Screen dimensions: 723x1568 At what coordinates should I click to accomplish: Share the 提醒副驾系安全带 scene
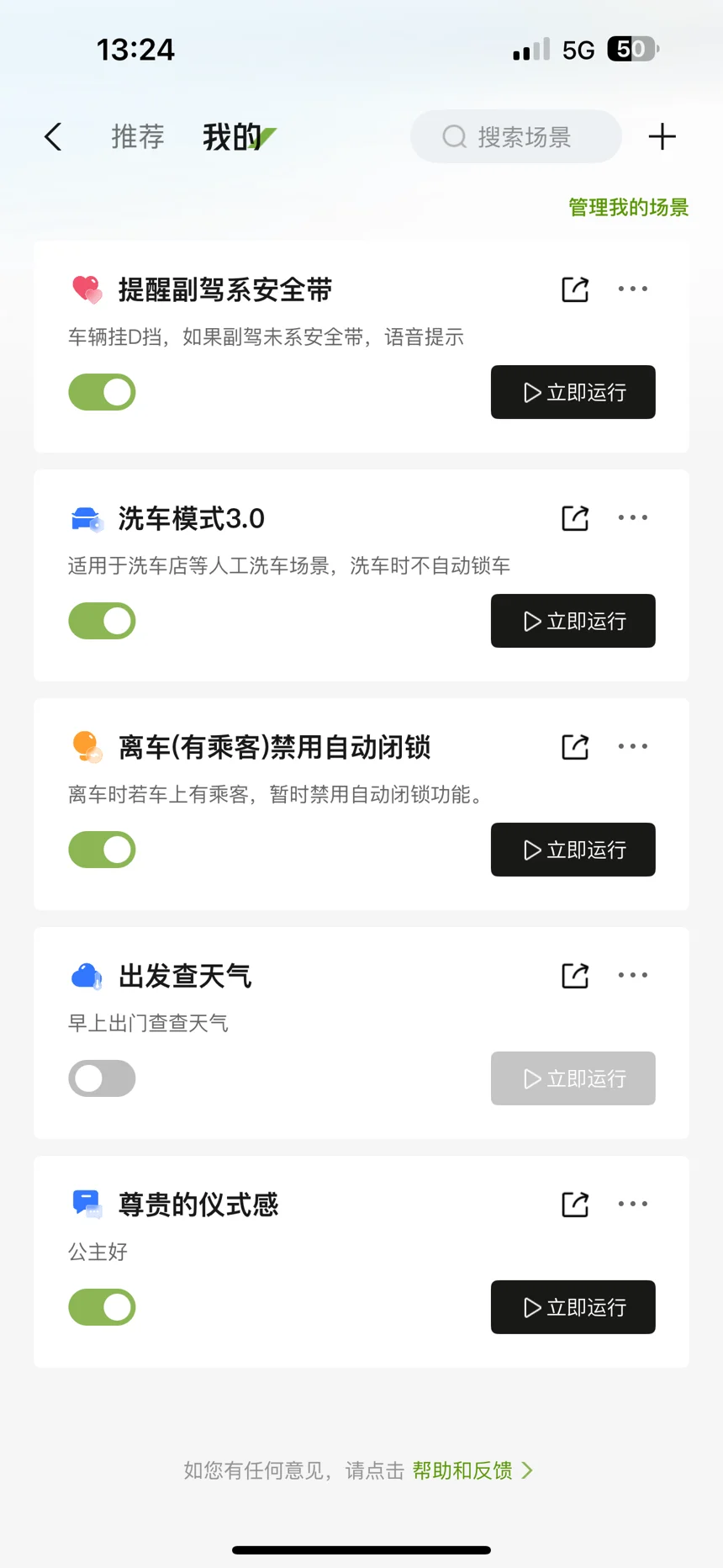[x=575, y=289]
